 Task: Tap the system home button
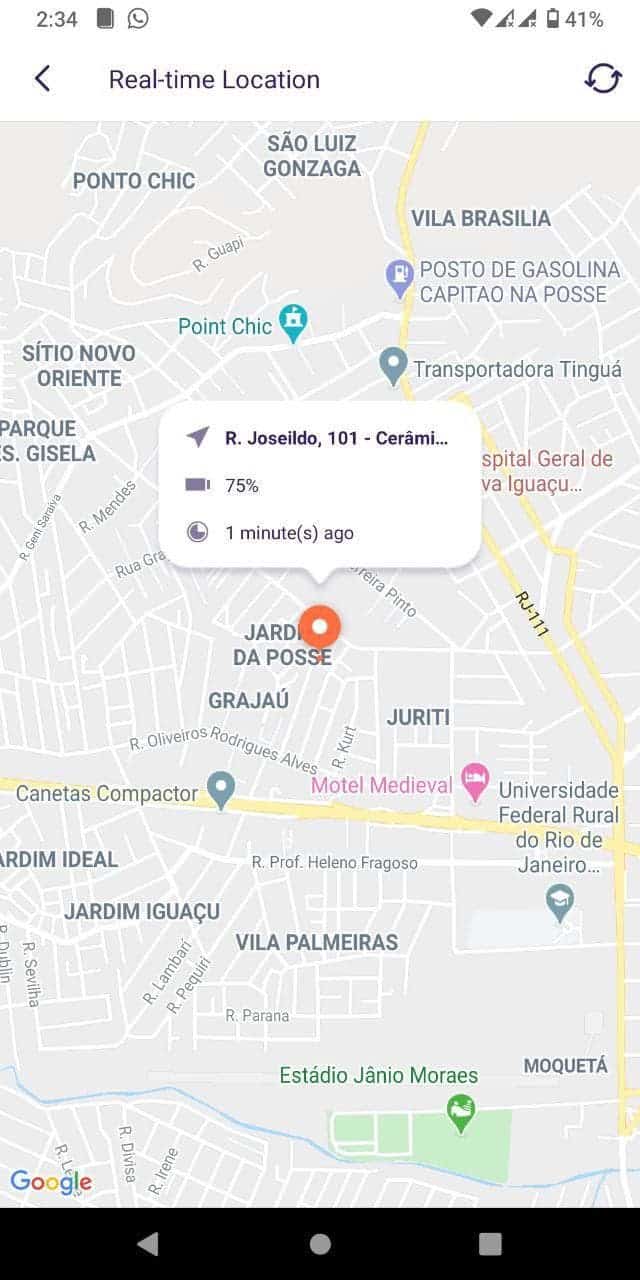coord(320,1243)
